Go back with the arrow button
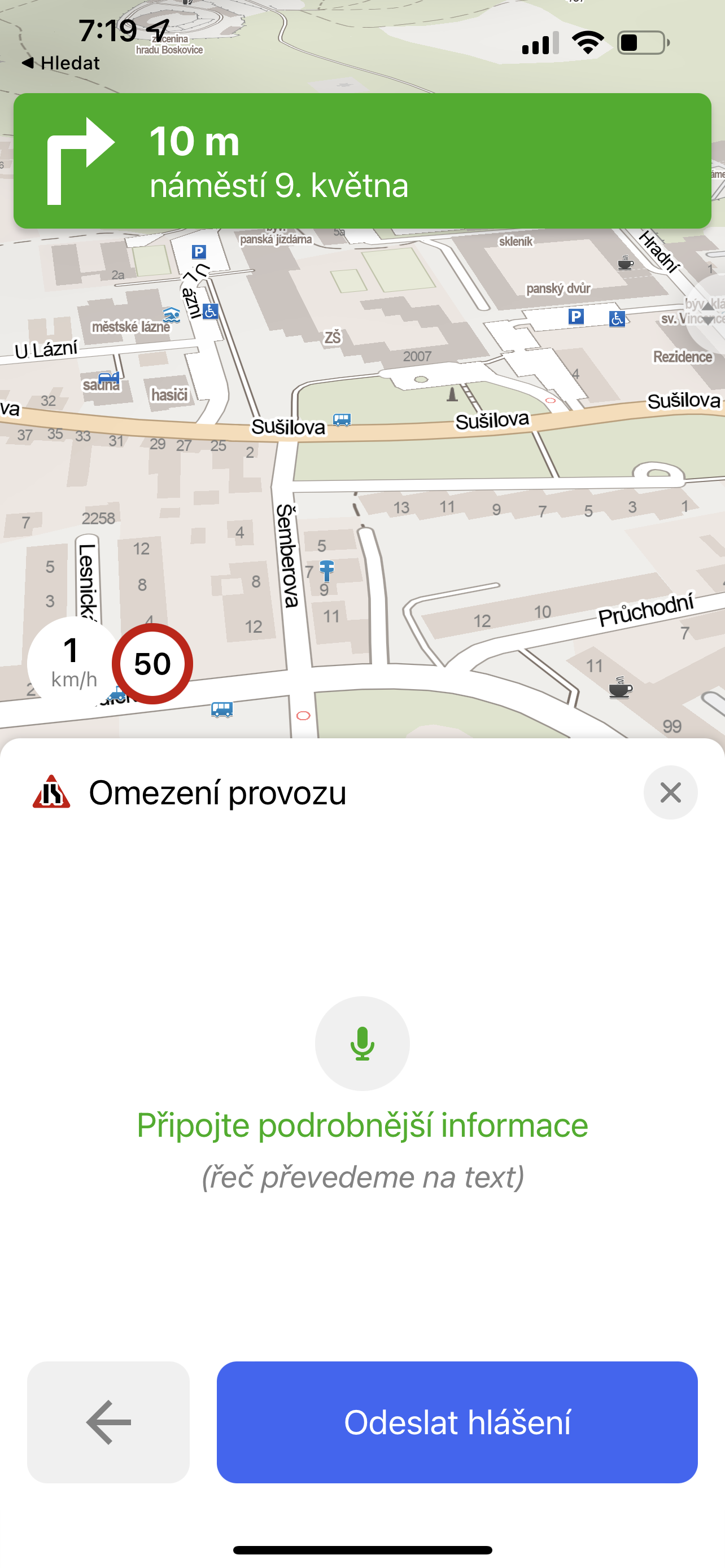The image size is (725, 1568). [108, 1422]
